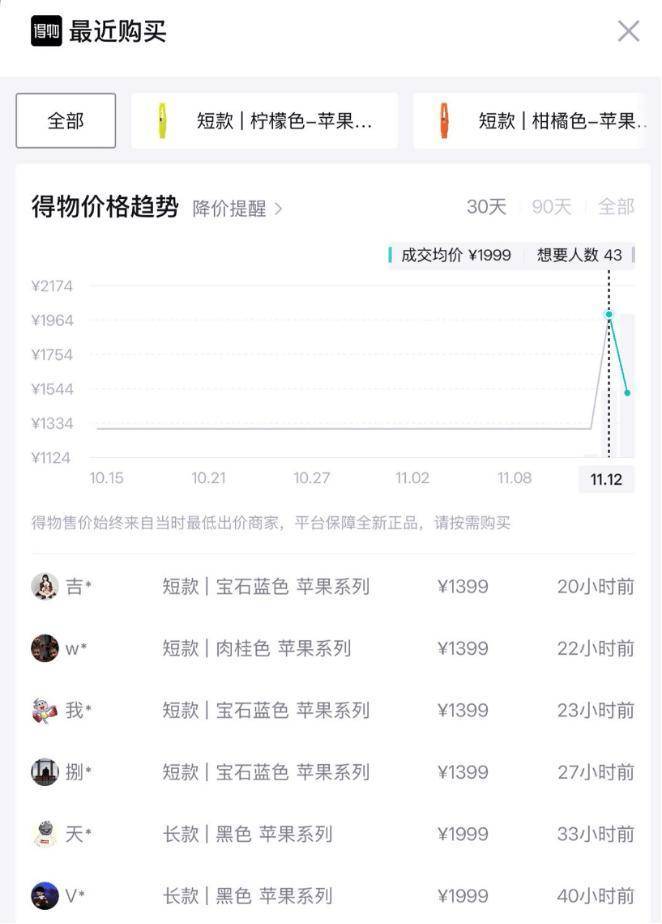Viewport: 662px width, 924px height.
Task: Filter by 短款 柠檬色 苹果系列
Action: (265, 121)
